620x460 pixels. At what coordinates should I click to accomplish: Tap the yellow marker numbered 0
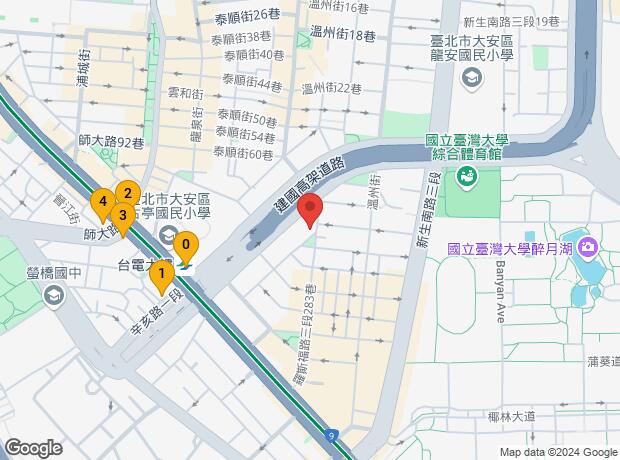[186, 245]
